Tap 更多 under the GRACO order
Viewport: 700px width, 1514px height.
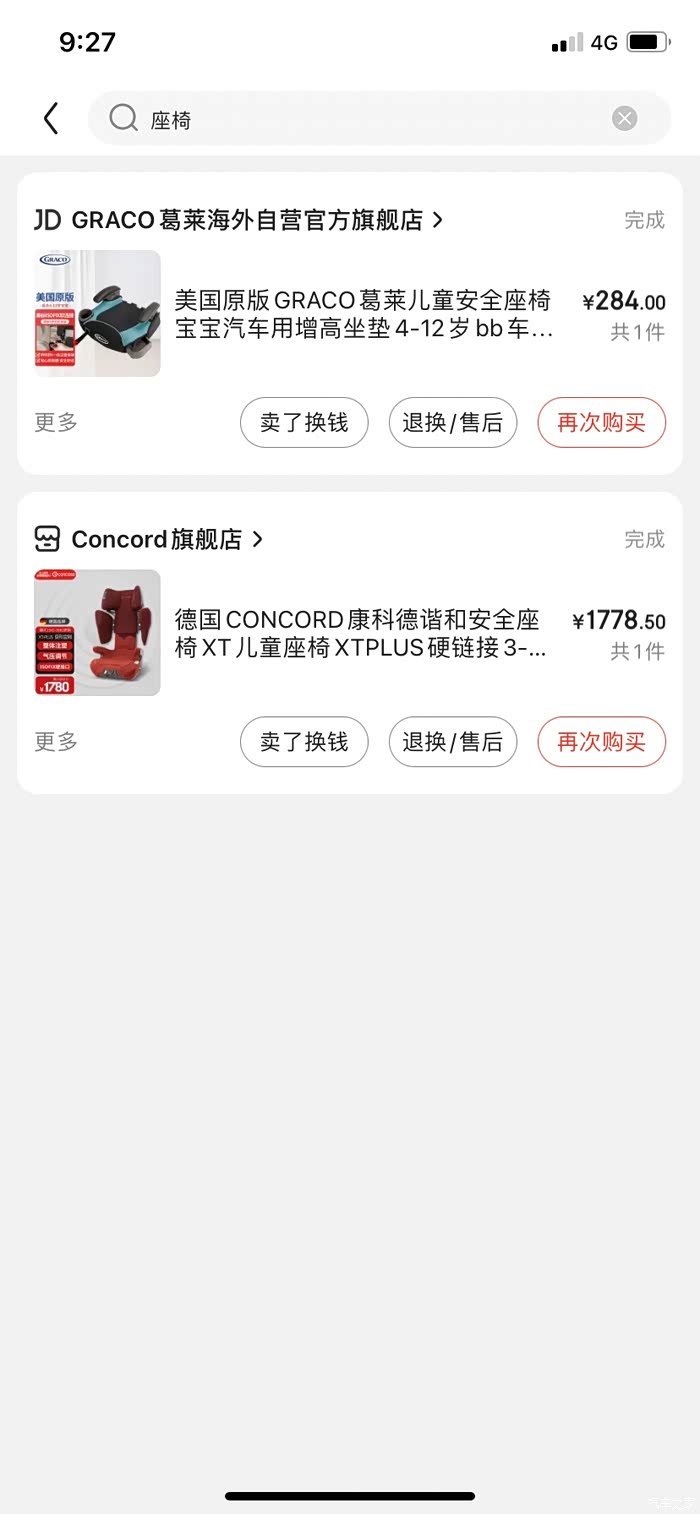coord(56,422)
